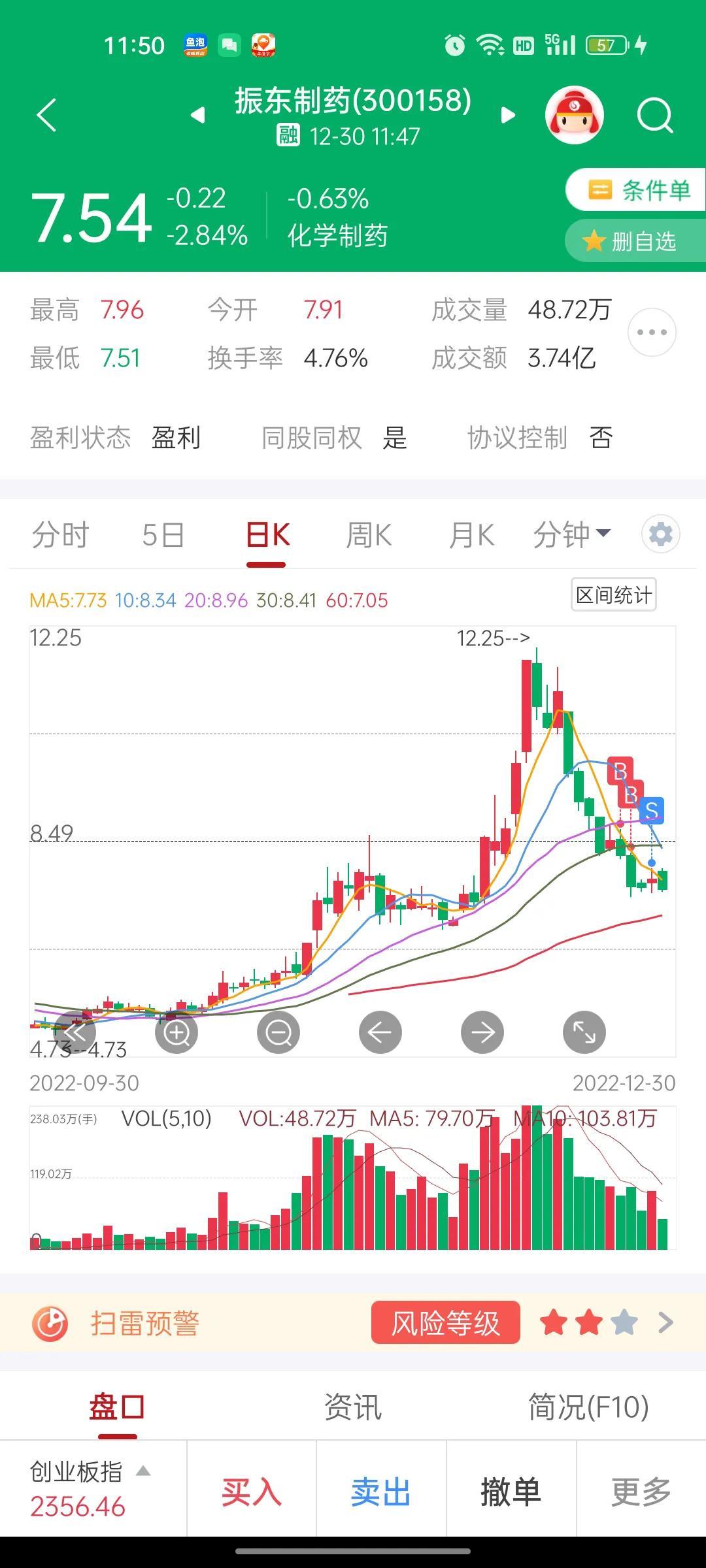Switch to the next stock

coord(508,116)
